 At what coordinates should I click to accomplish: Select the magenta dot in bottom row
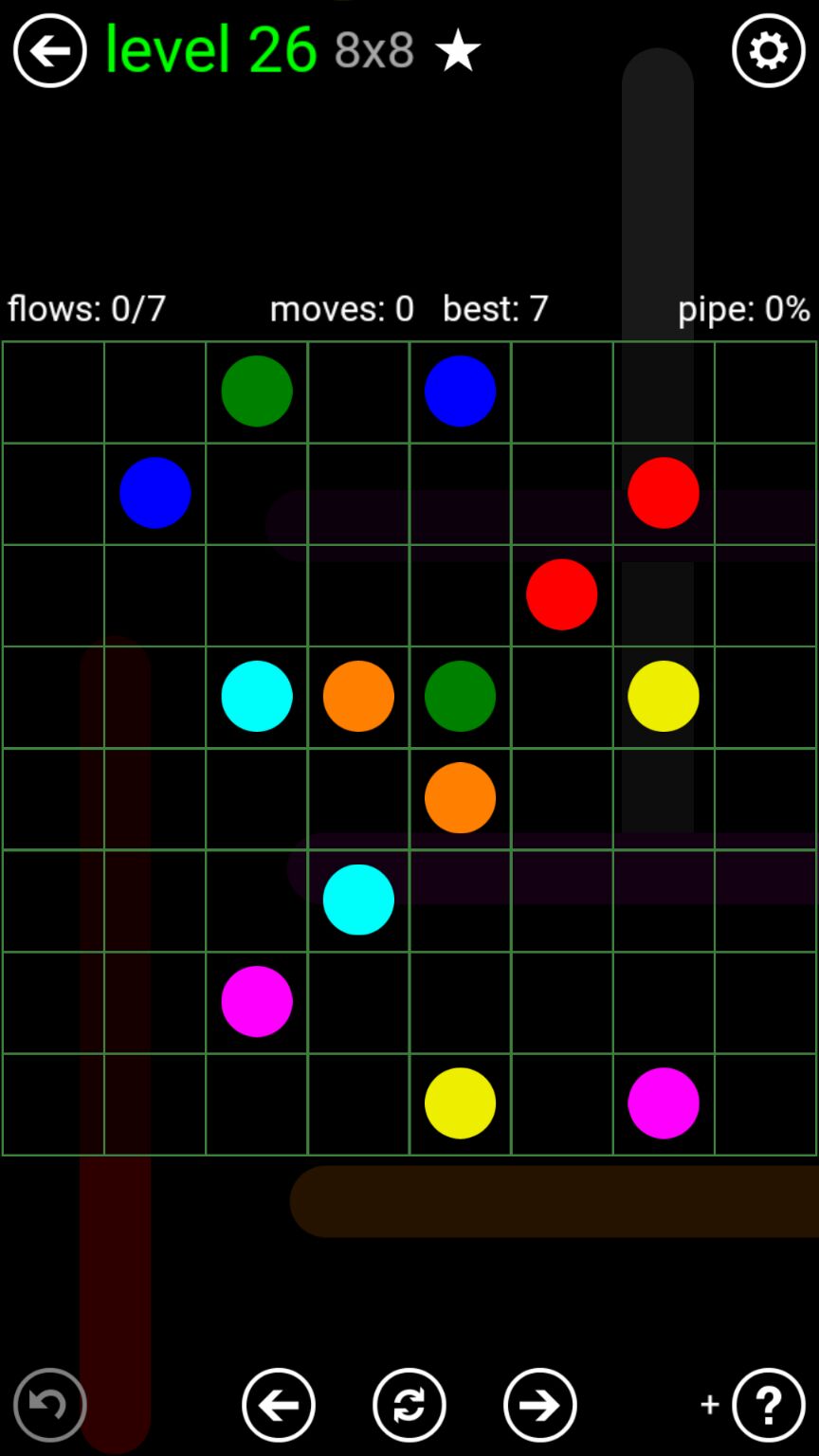664,1103
